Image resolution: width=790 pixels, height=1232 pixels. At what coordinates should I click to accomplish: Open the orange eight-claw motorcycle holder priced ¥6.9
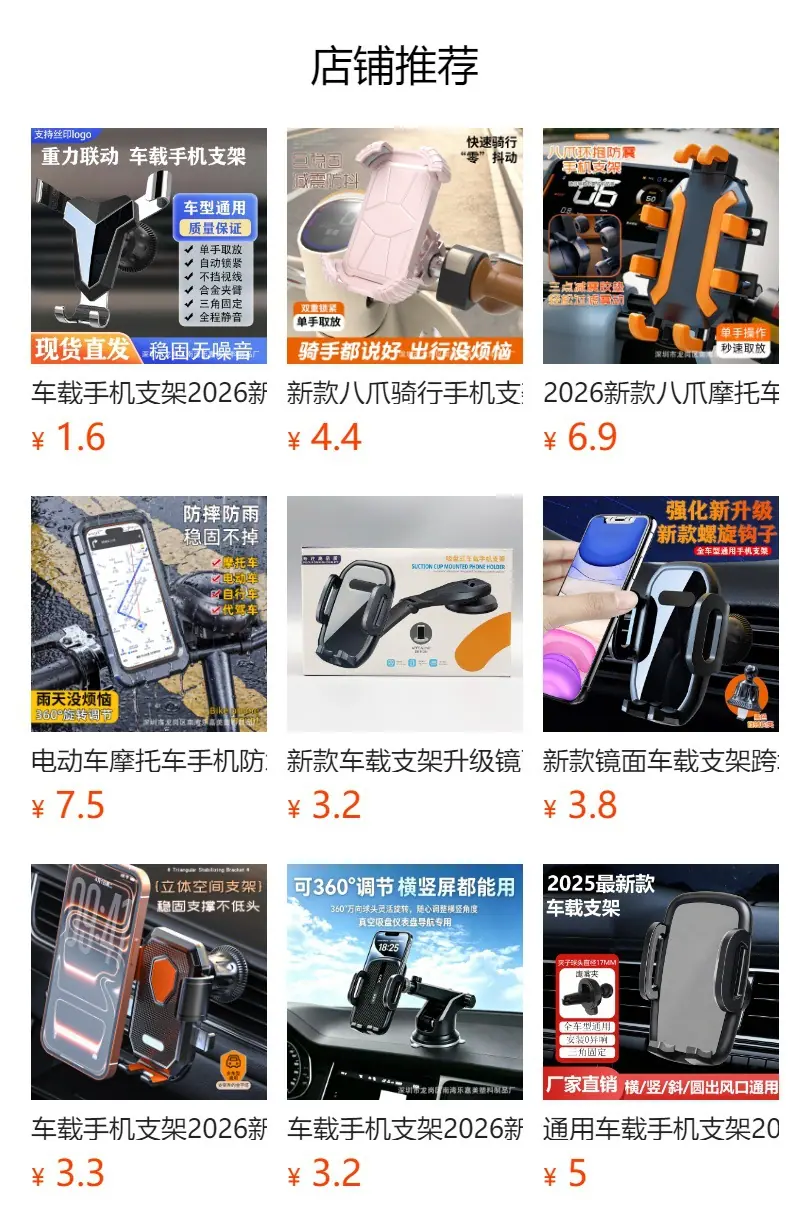[661, 246]
